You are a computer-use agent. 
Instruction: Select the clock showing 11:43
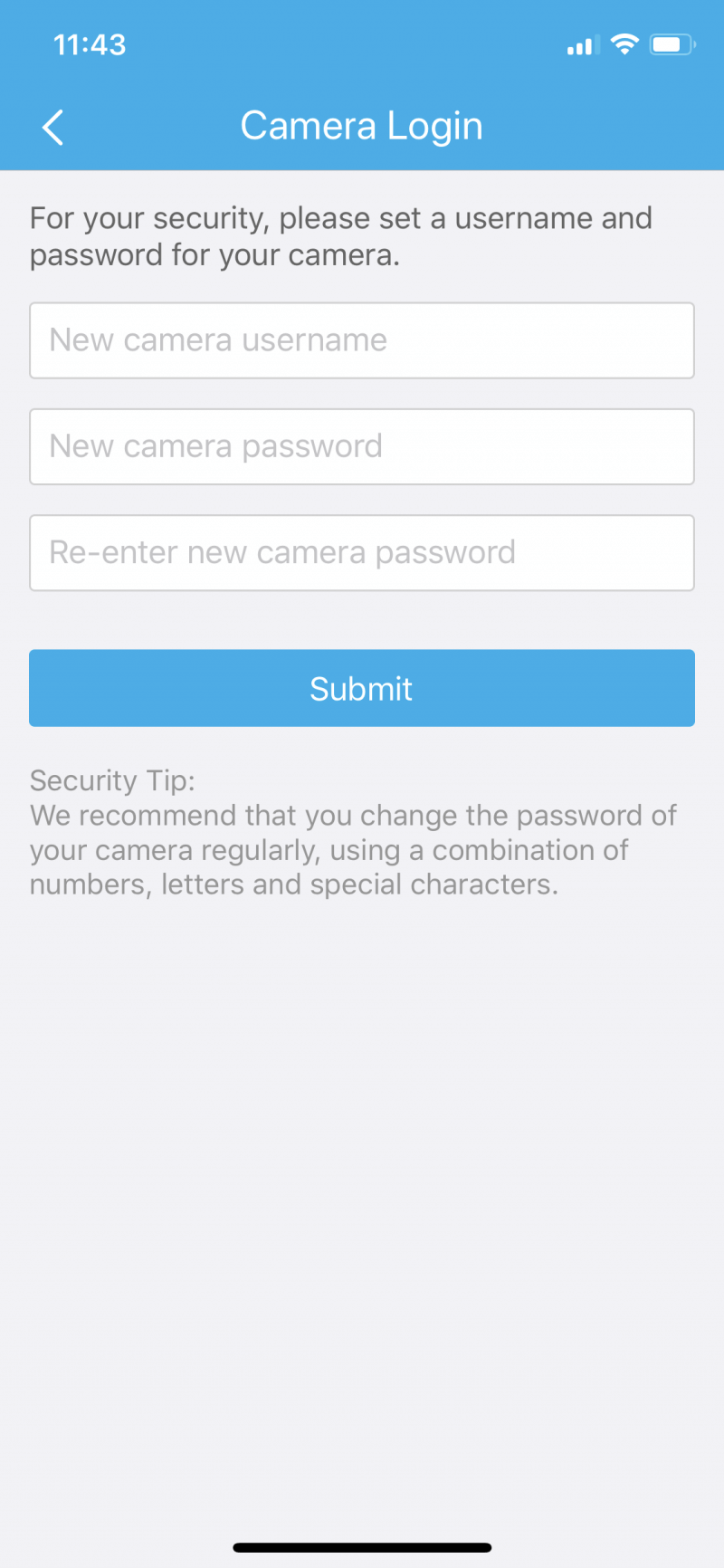(90, 43)
